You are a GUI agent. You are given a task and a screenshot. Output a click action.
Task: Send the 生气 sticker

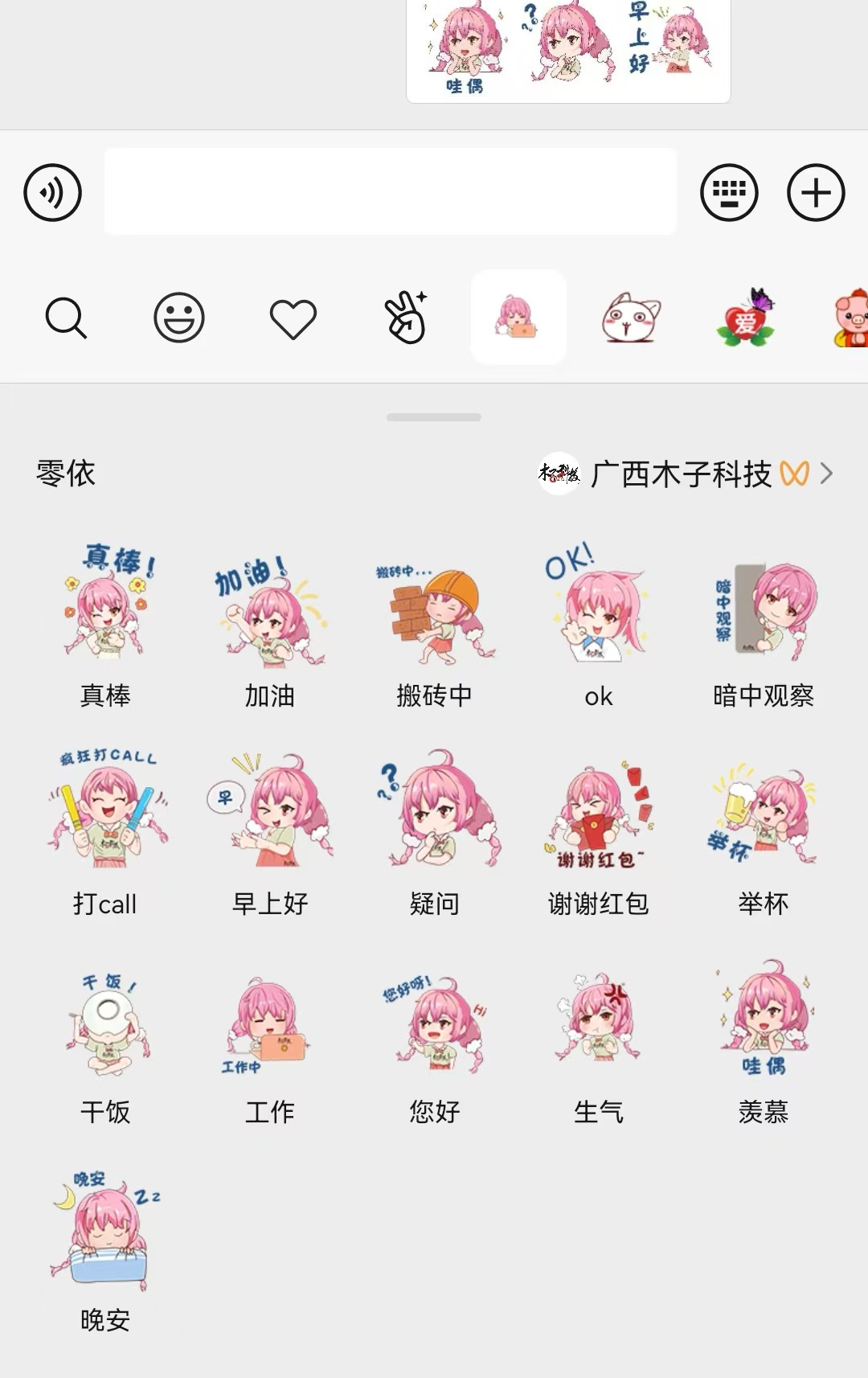coord(599,1021)
